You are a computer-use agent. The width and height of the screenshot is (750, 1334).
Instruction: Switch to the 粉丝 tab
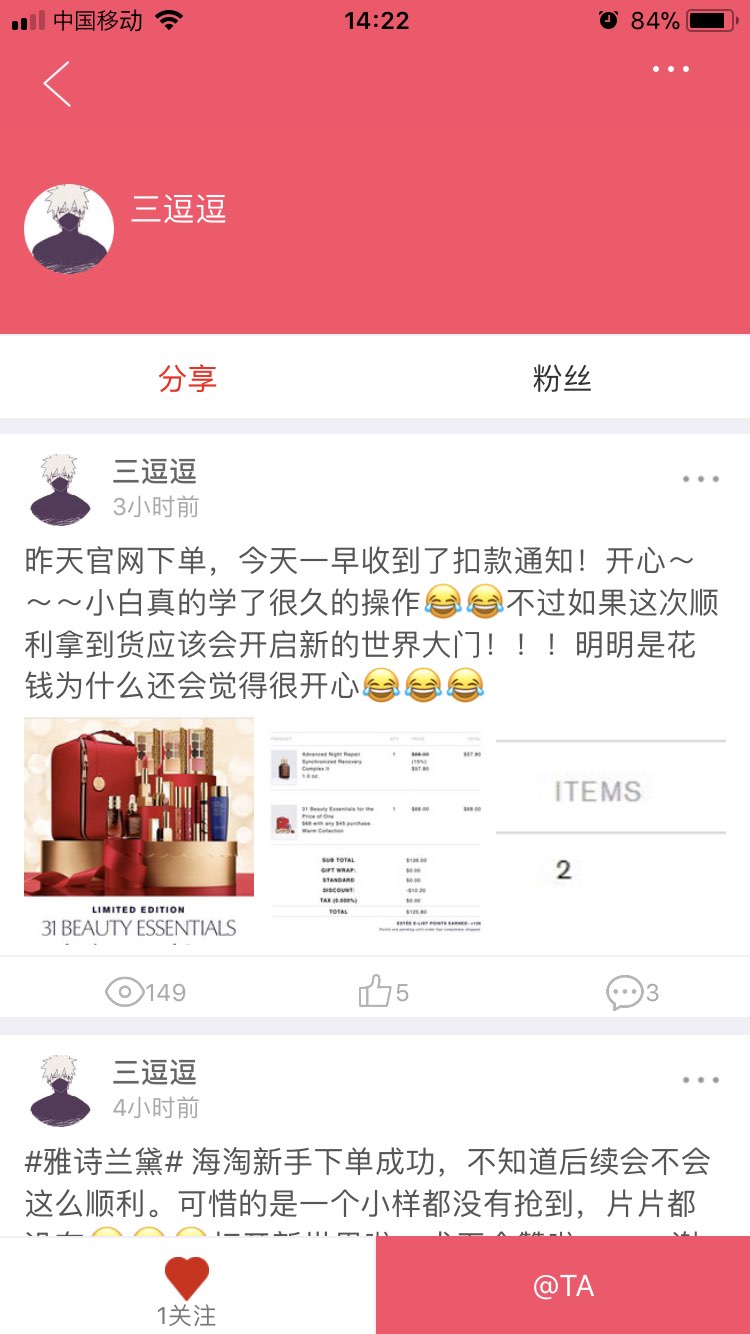[562, 379]
